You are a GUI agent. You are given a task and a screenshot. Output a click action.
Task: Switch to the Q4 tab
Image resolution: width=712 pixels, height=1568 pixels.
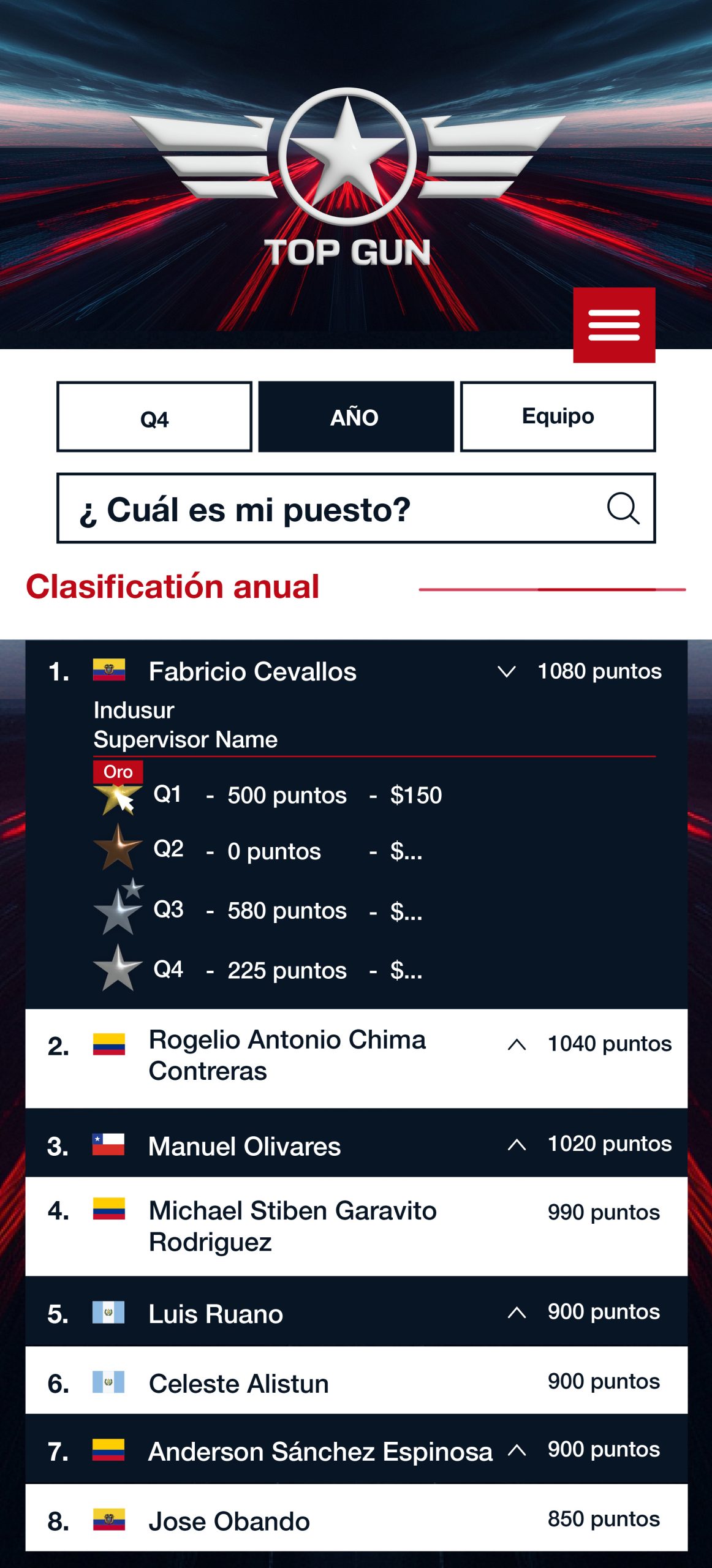[154, 417]
